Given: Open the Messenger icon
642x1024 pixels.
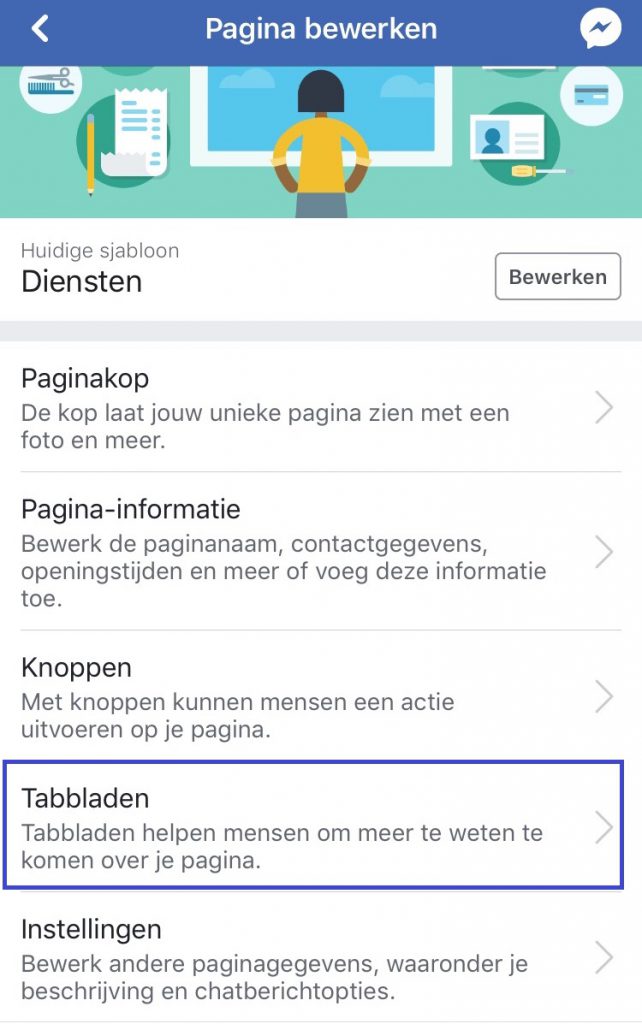Looking at the screenshot, I should pos(600,30).
